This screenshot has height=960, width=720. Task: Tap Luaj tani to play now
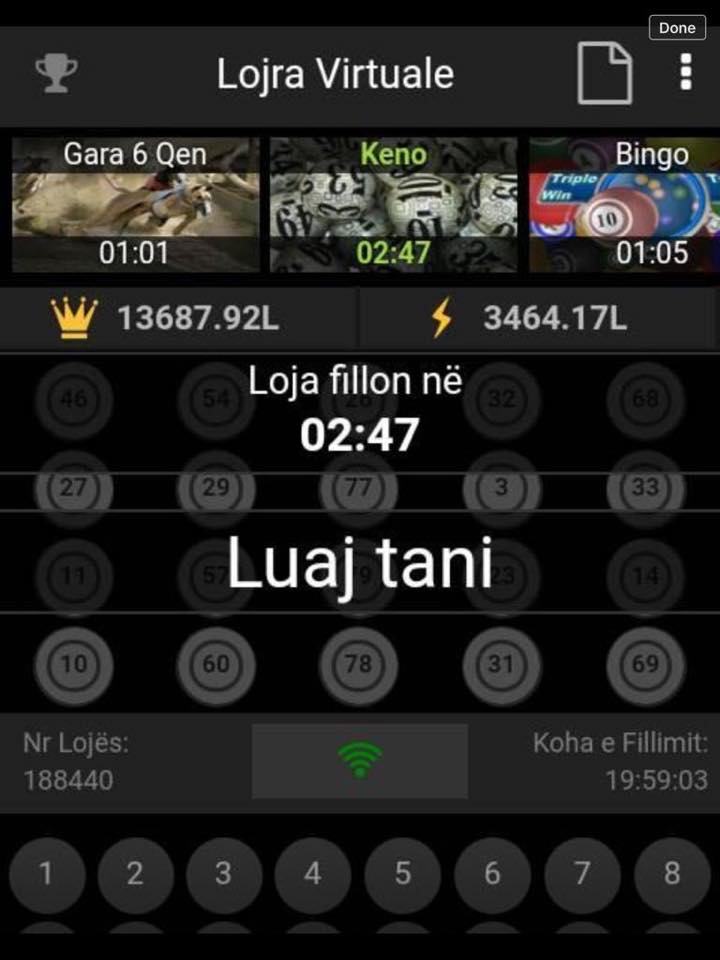360,563
